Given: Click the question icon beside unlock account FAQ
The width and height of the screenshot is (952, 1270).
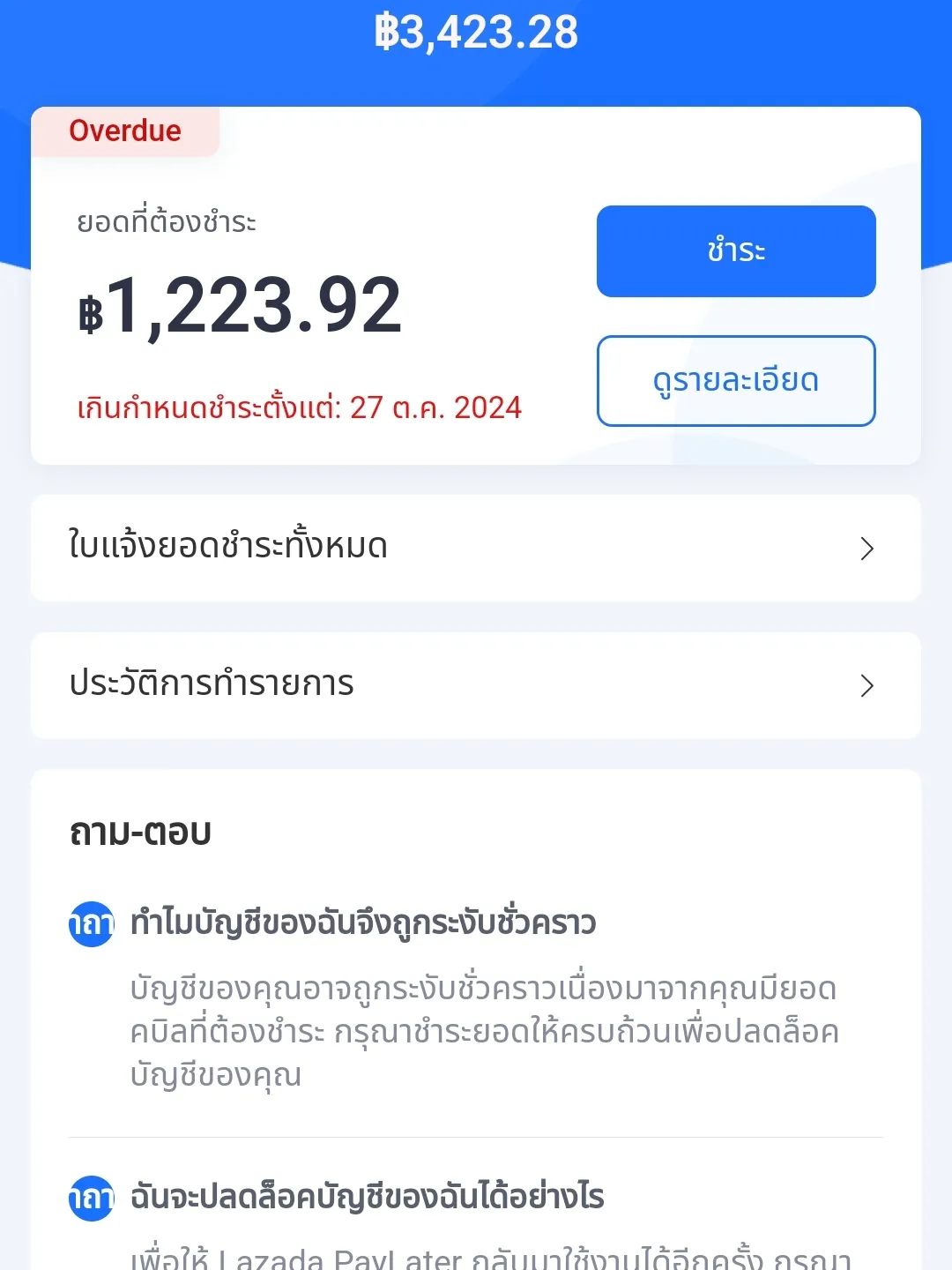Looking at the screenshot, I should tap(92, 1198).
